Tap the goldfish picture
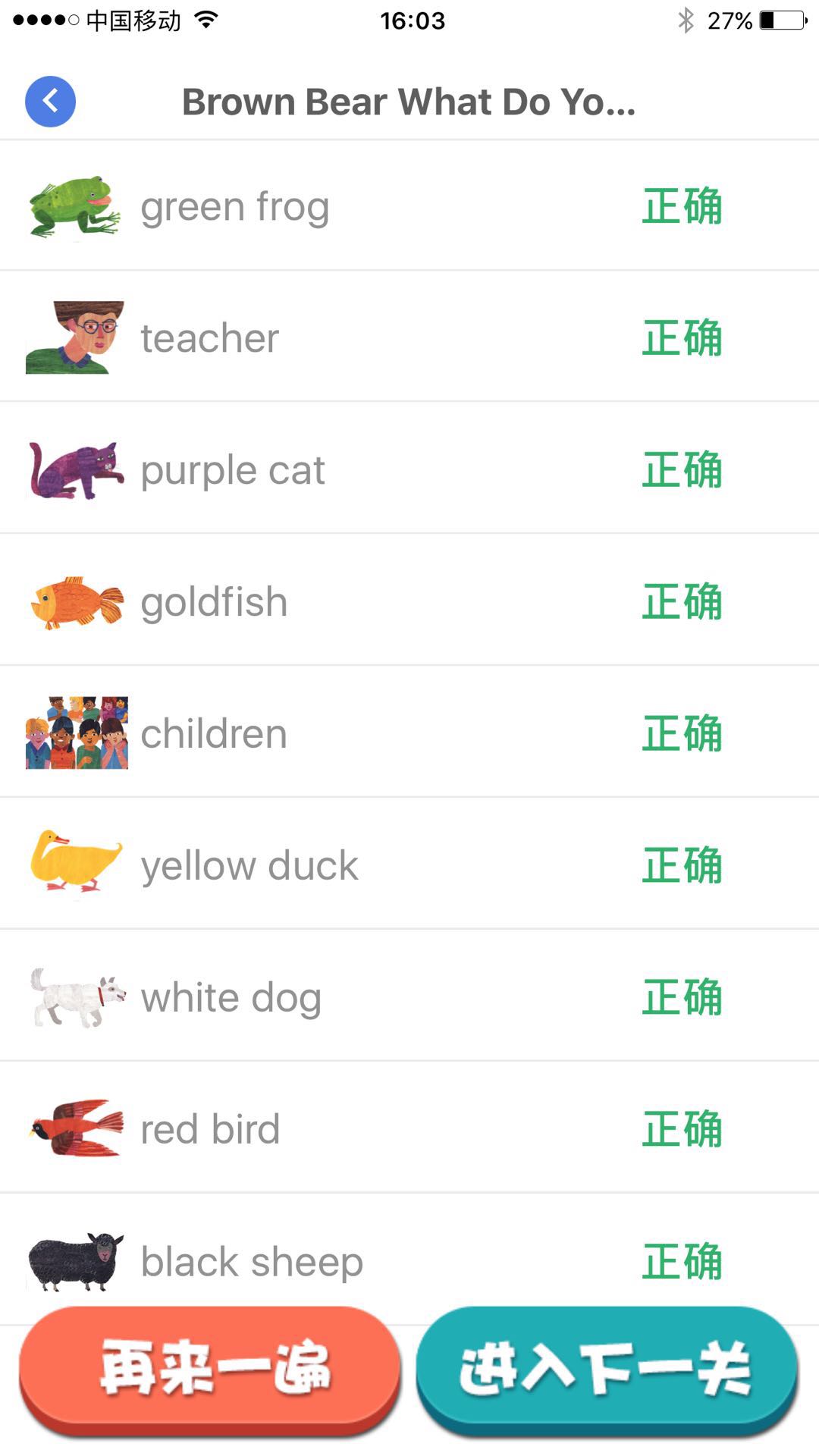 click(76, 601)
